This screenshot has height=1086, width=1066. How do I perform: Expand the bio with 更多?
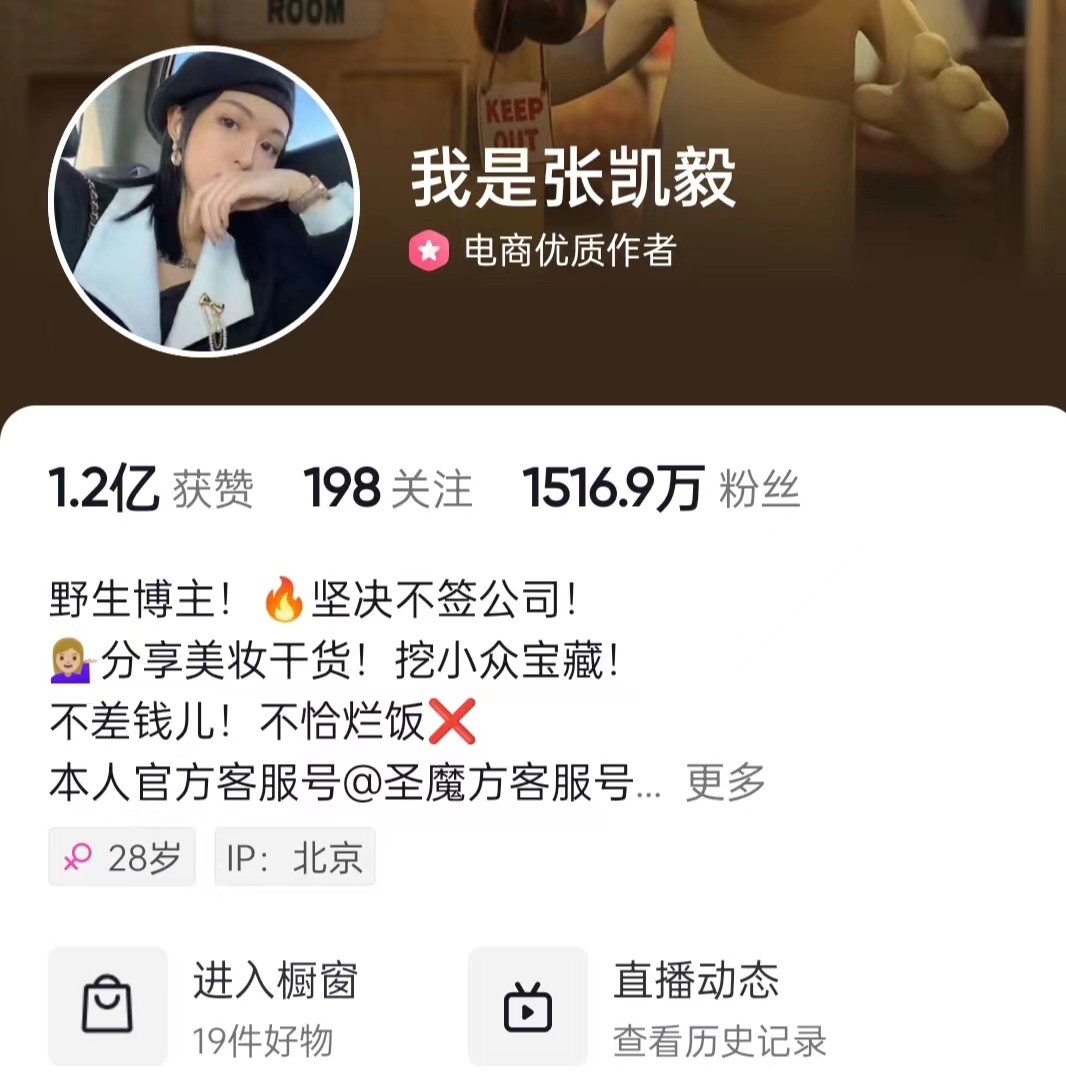click(725, 782)
